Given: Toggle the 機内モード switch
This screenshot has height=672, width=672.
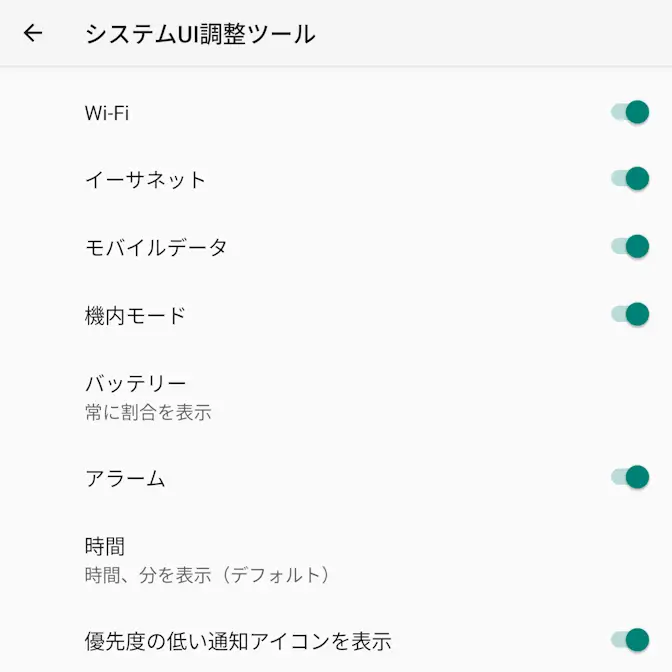Looking at the screenshot, I should (630, 315).
